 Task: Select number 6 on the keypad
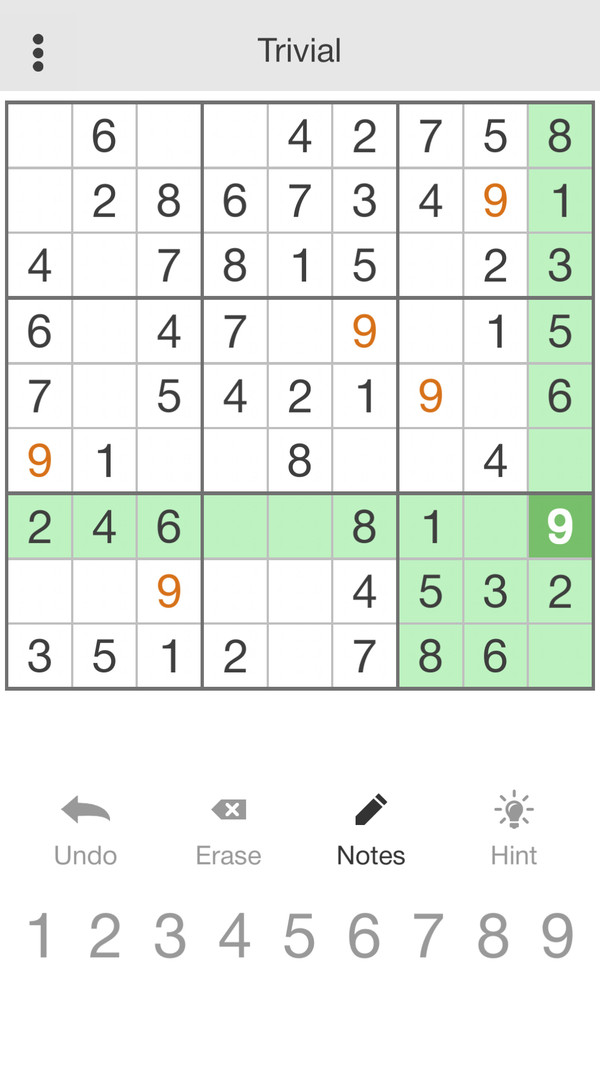point(364,936)
